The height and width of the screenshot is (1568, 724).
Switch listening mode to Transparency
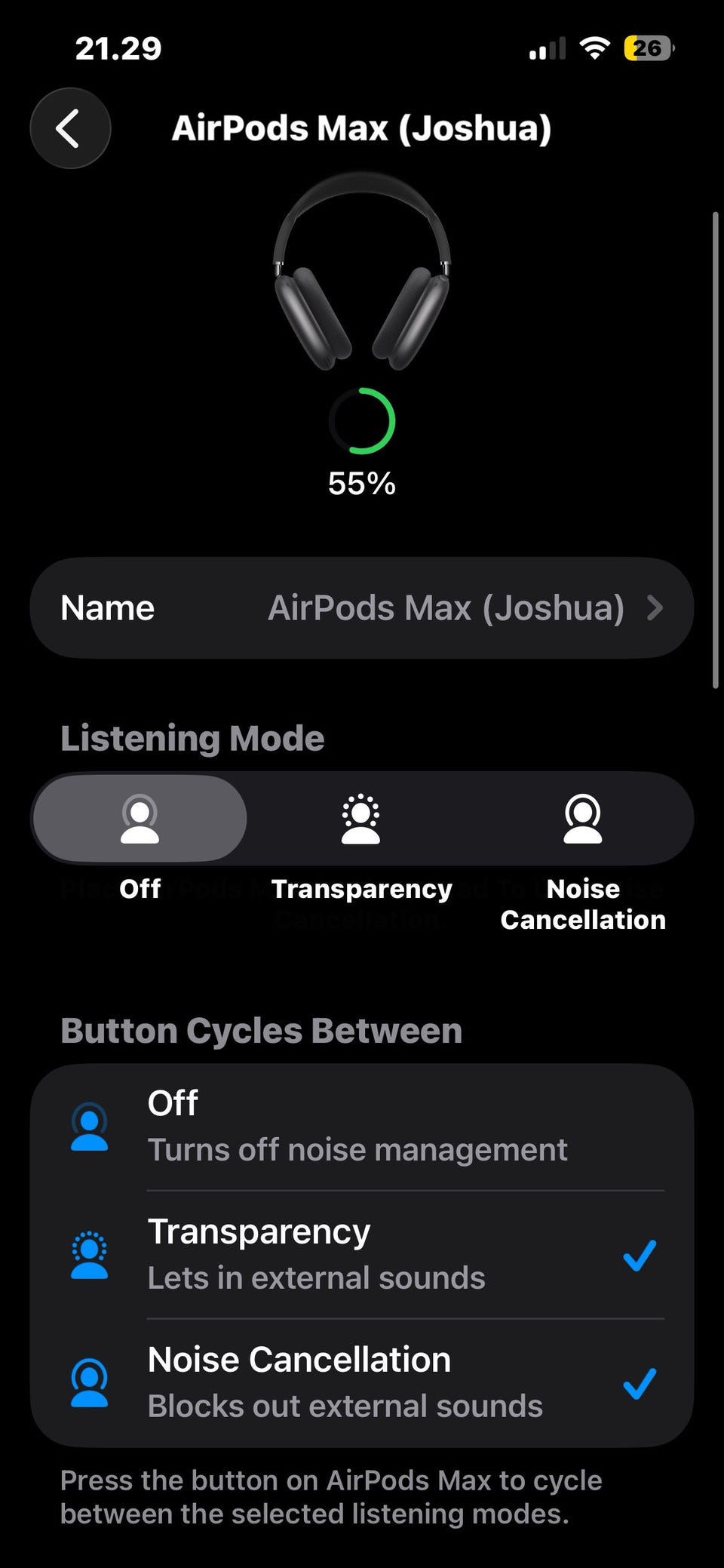361,819
